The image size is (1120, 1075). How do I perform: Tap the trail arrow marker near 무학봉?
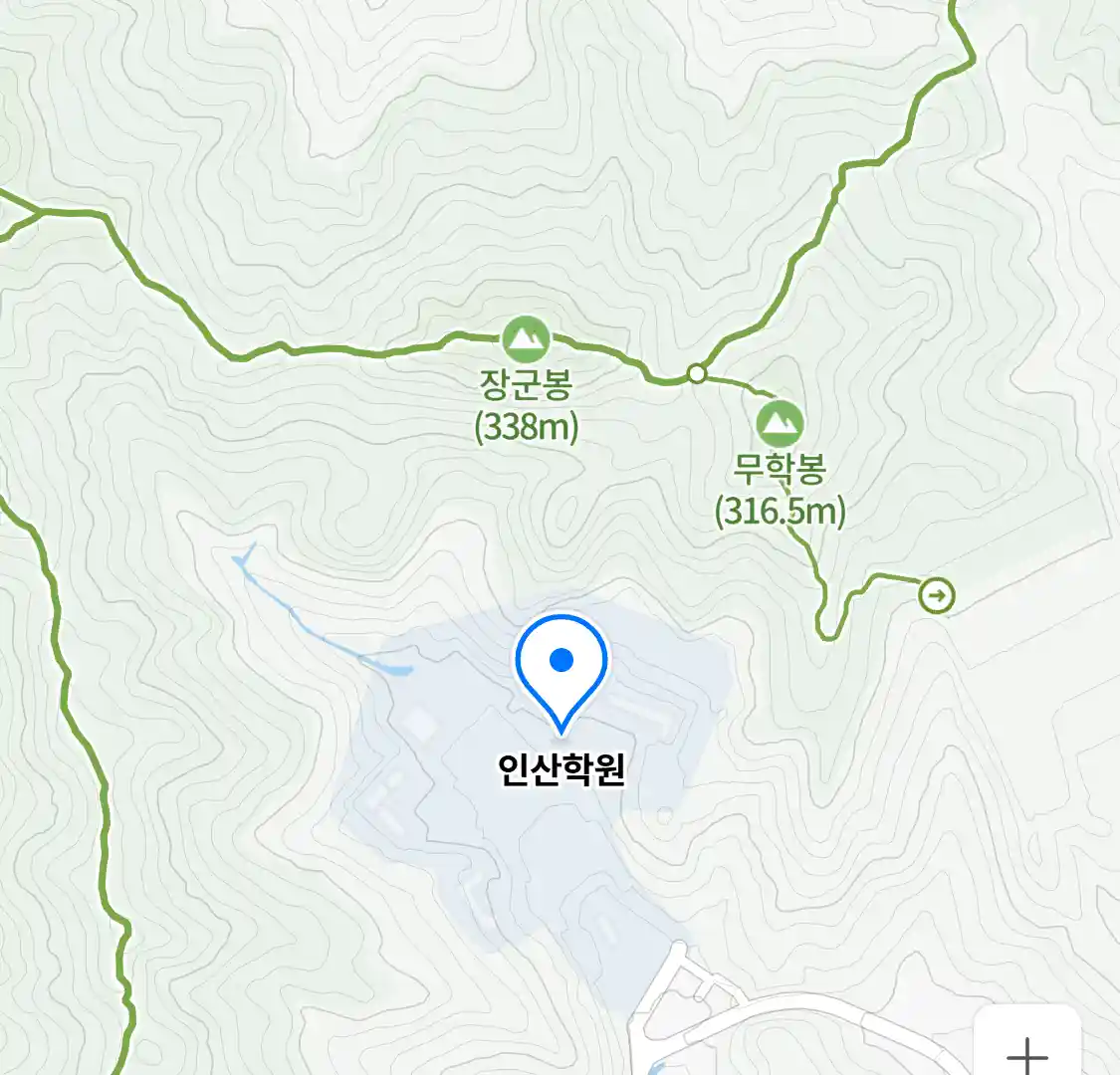937,596
